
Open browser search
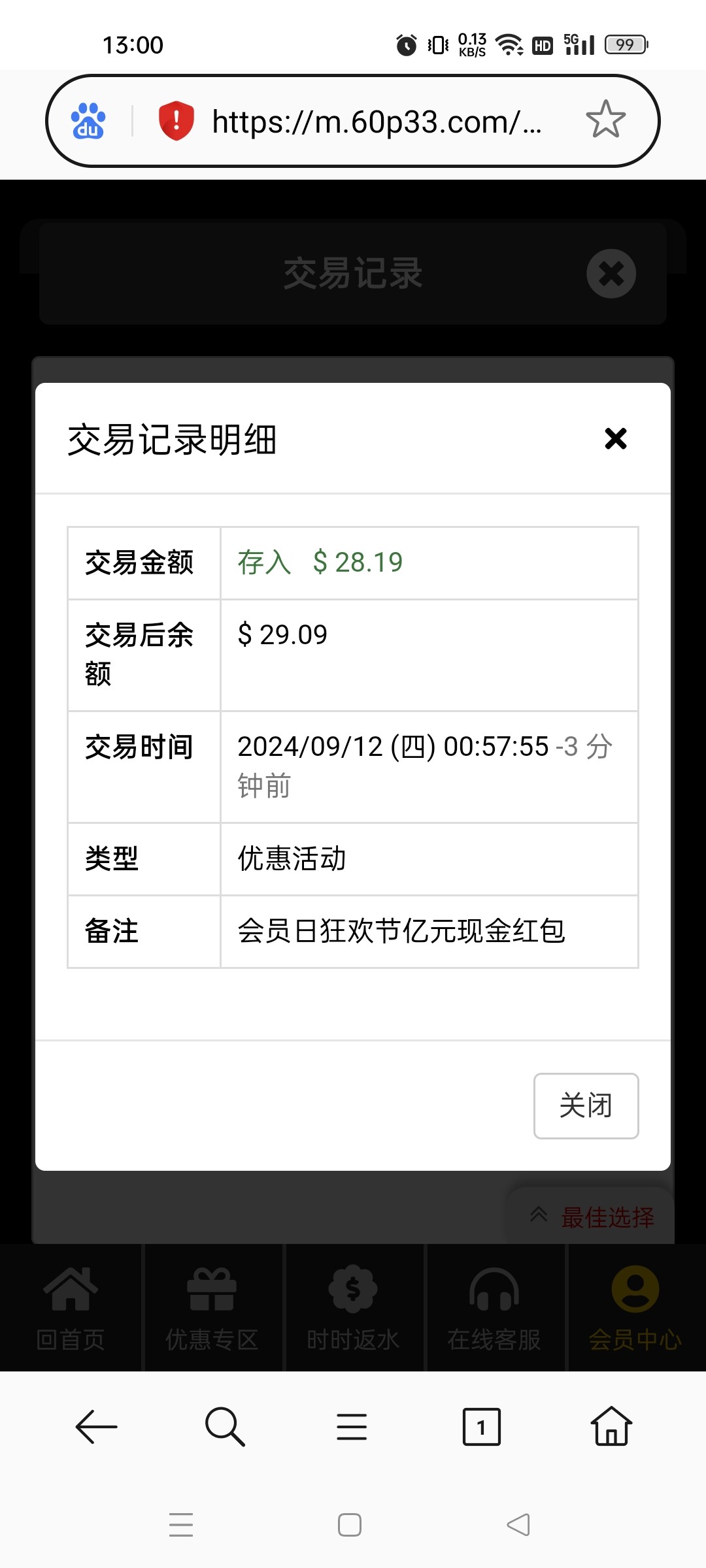[224, 1426]
